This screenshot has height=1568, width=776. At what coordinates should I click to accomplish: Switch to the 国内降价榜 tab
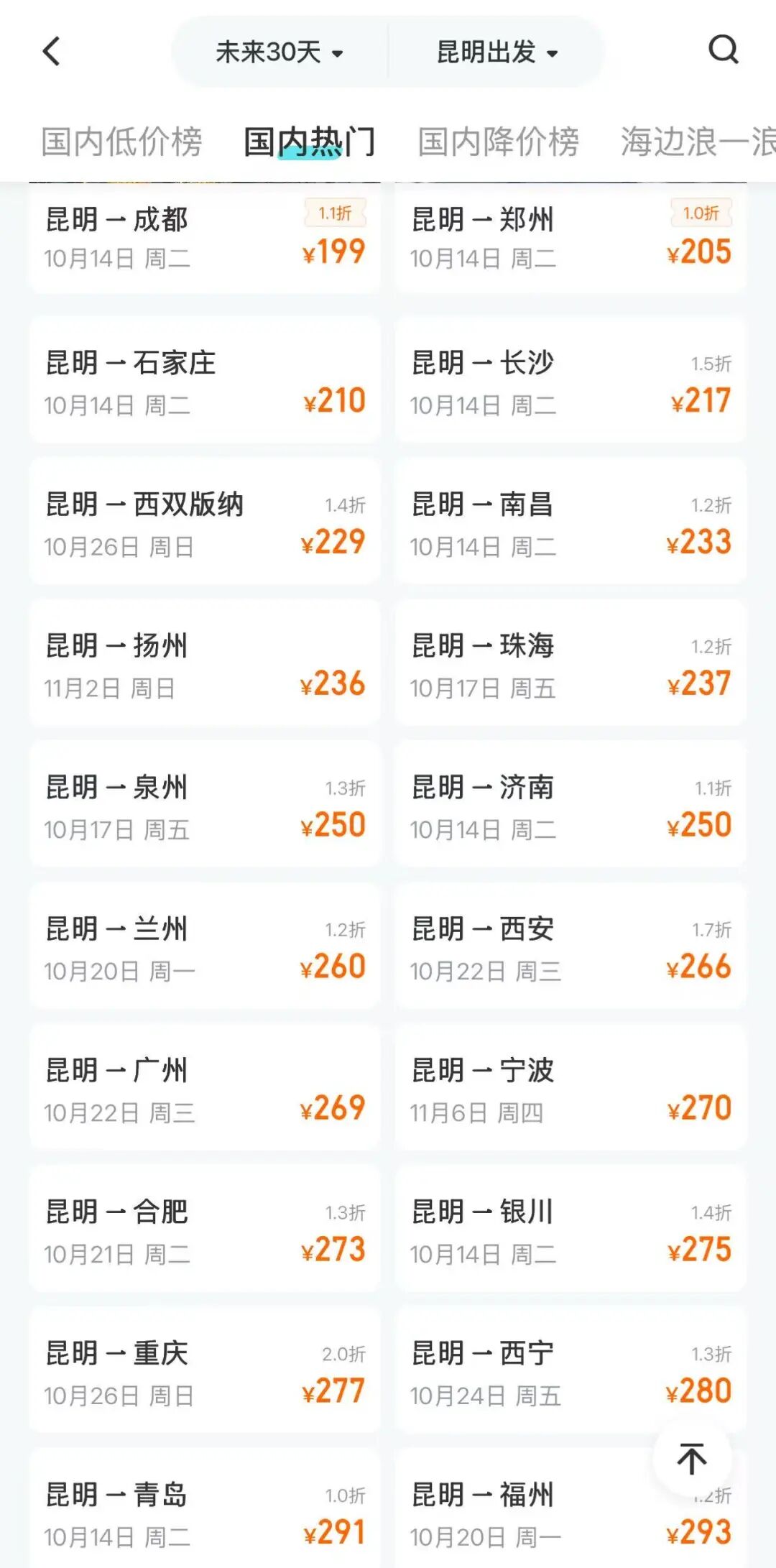tap(498, 142)
